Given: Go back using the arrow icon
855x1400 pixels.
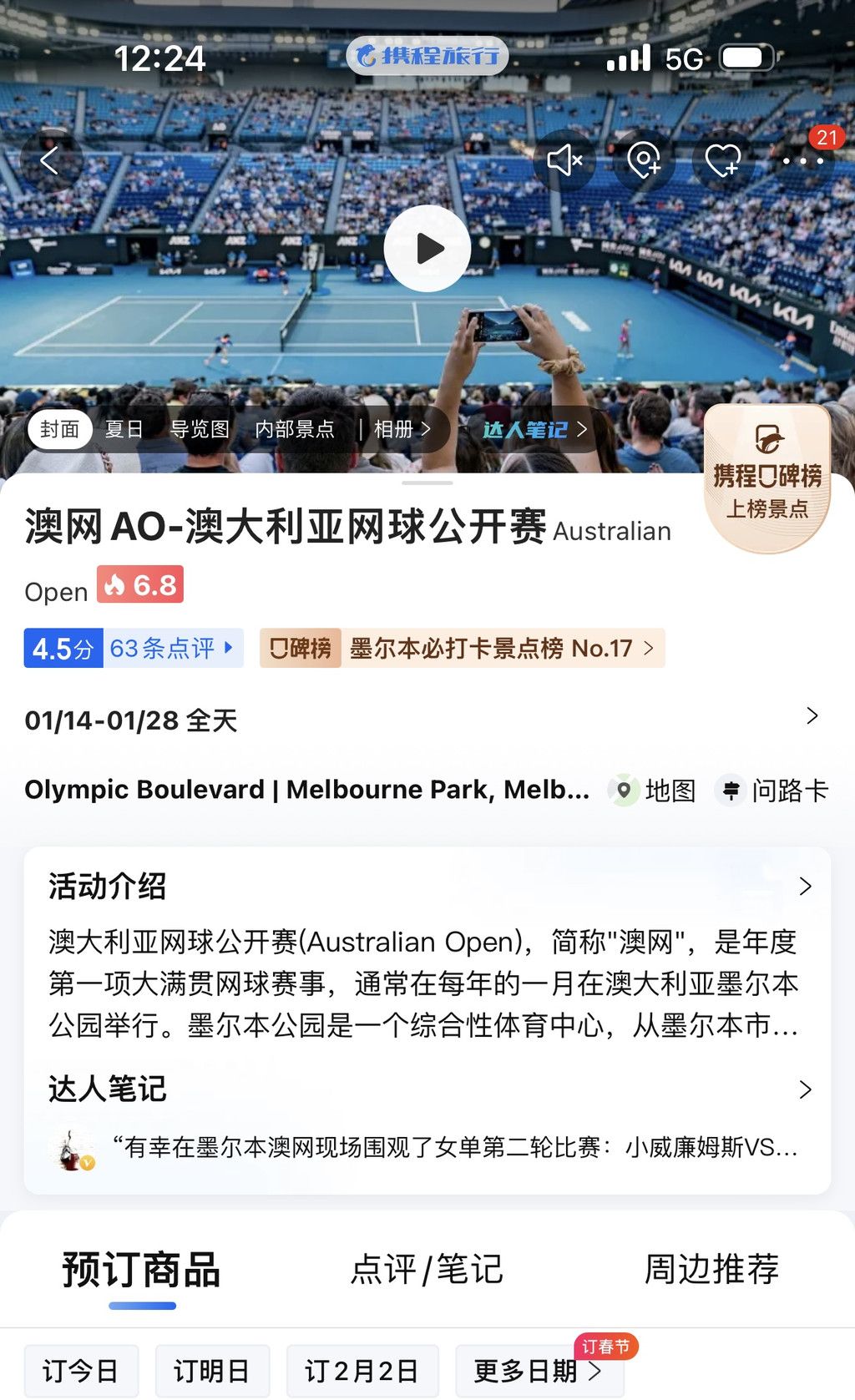Looking at the screenshot, I should pyautogui.click(x=50, y=159).
